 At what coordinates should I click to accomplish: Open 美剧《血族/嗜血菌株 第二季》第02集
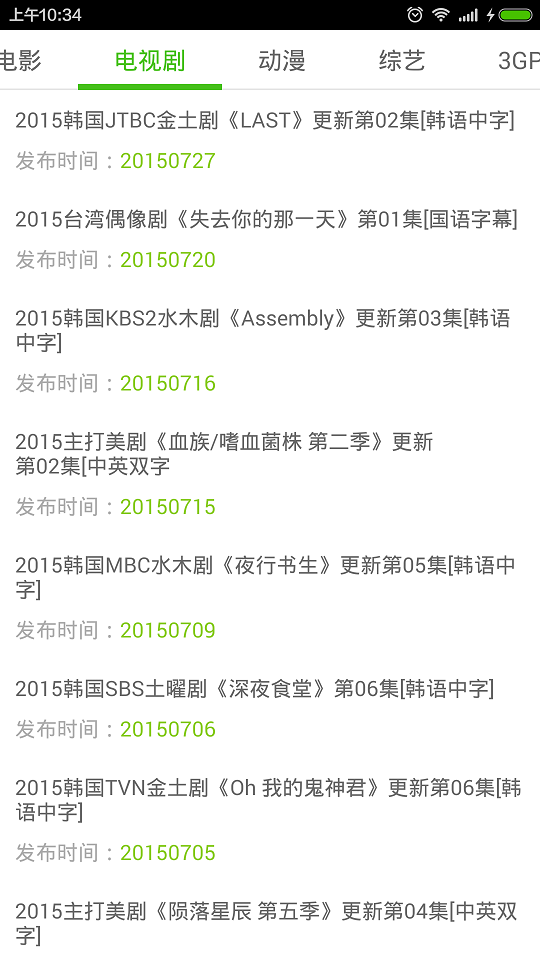click(x=270, y=474)
